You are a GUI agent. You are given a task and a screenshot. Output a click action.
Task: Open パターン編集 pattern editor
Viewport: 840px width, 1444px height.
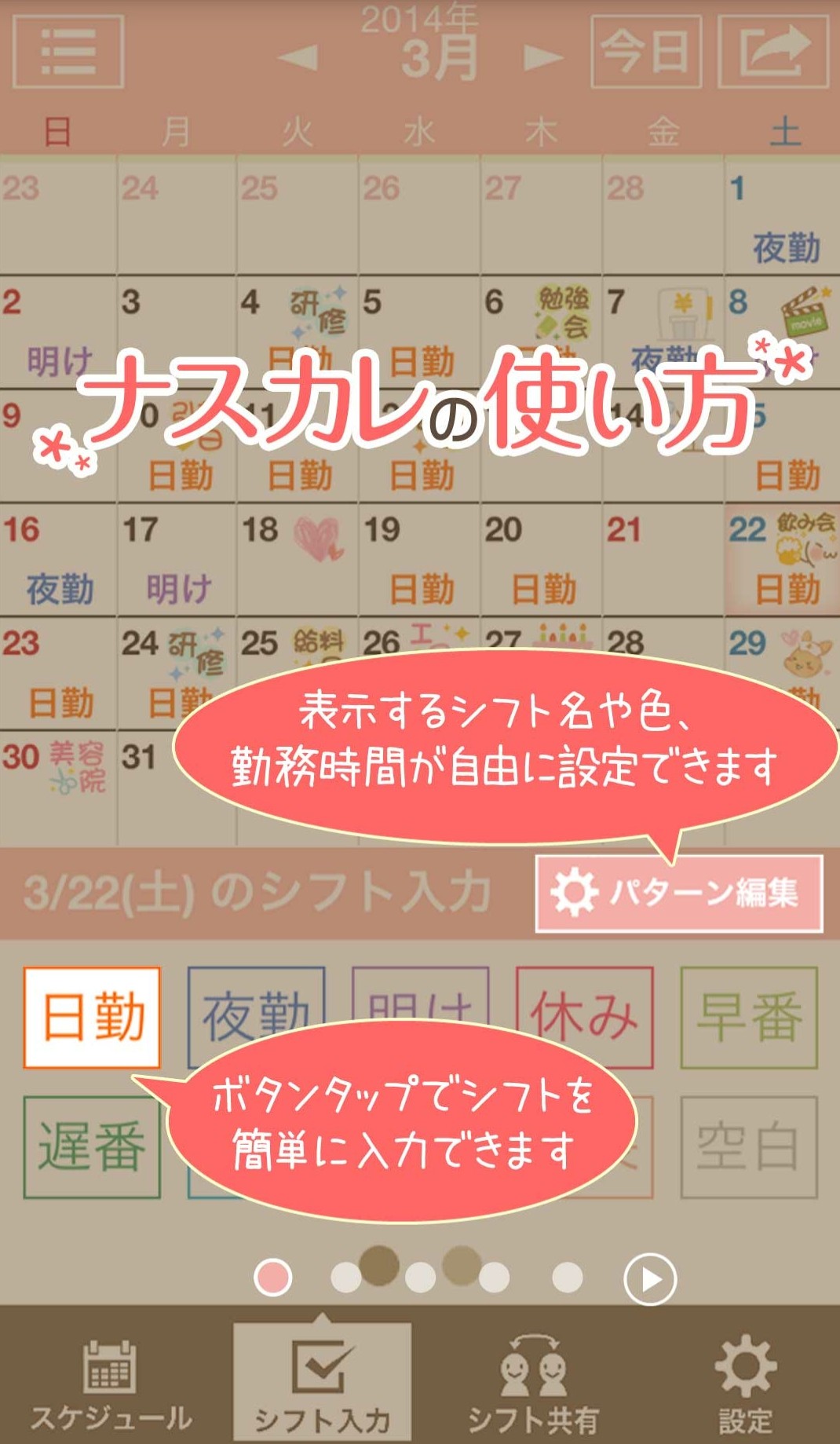[679, 894]
